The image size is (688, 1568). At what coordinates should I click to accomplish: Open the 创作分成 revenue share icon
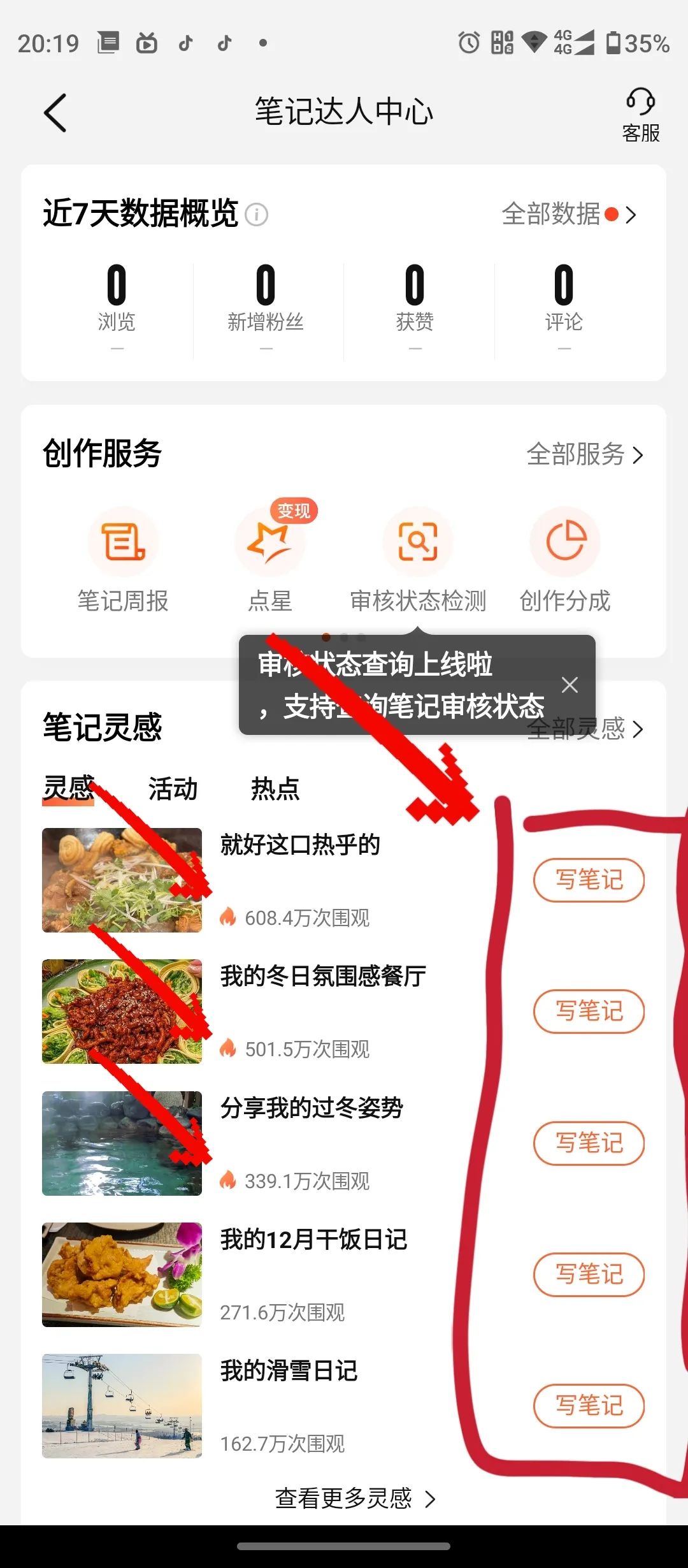(x=566, y=542)
